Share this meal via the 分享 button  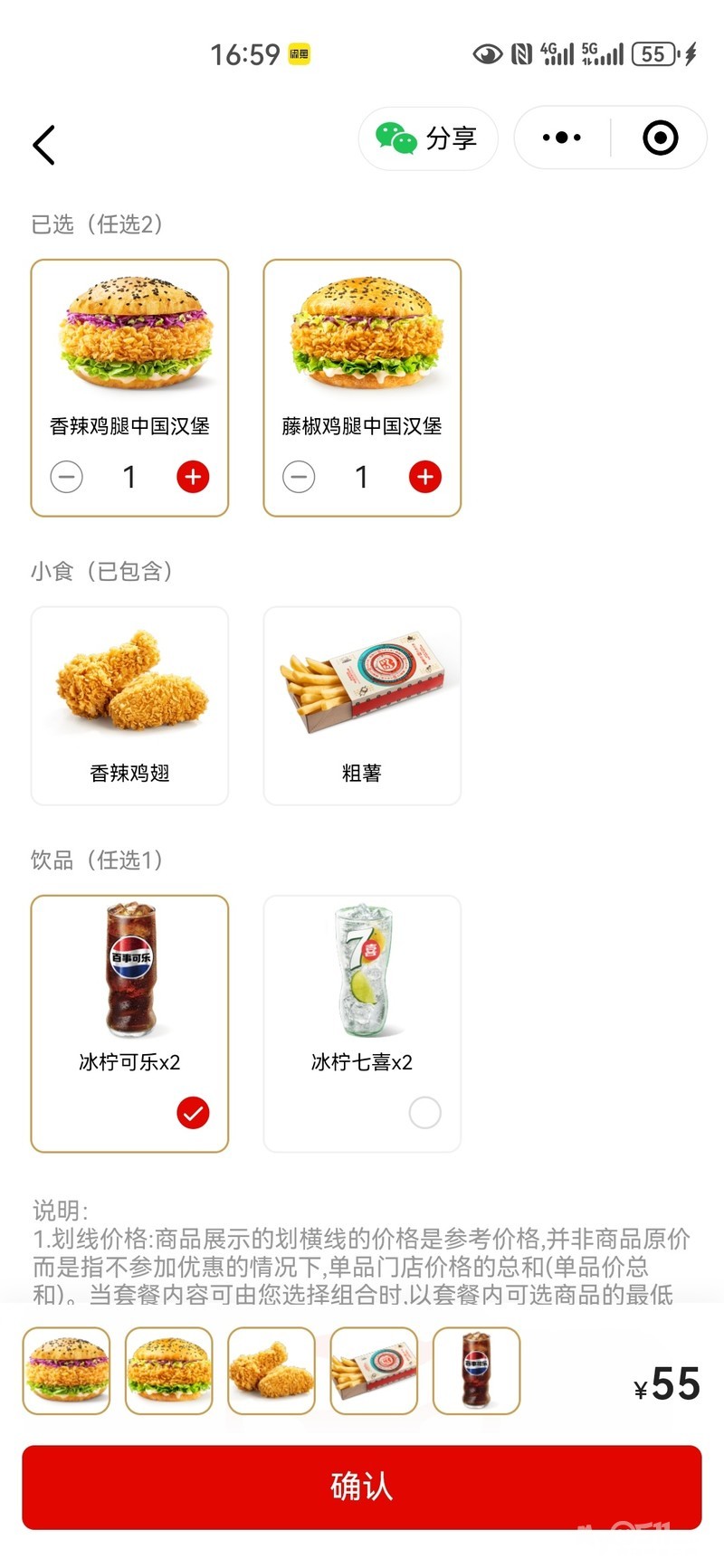click(x=428, y=138)
